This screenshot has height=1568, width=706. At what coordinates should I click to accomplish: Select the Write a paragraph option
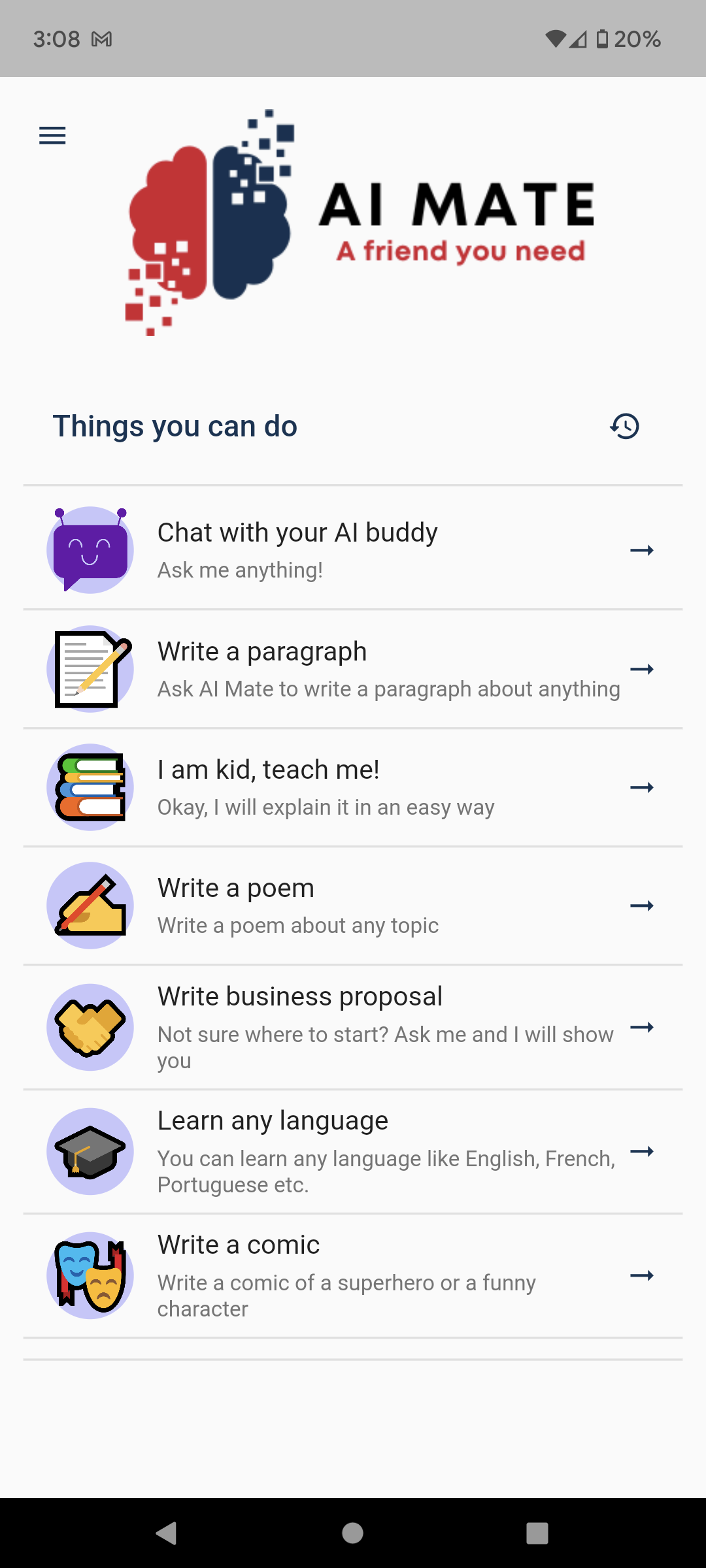point(353,669)
